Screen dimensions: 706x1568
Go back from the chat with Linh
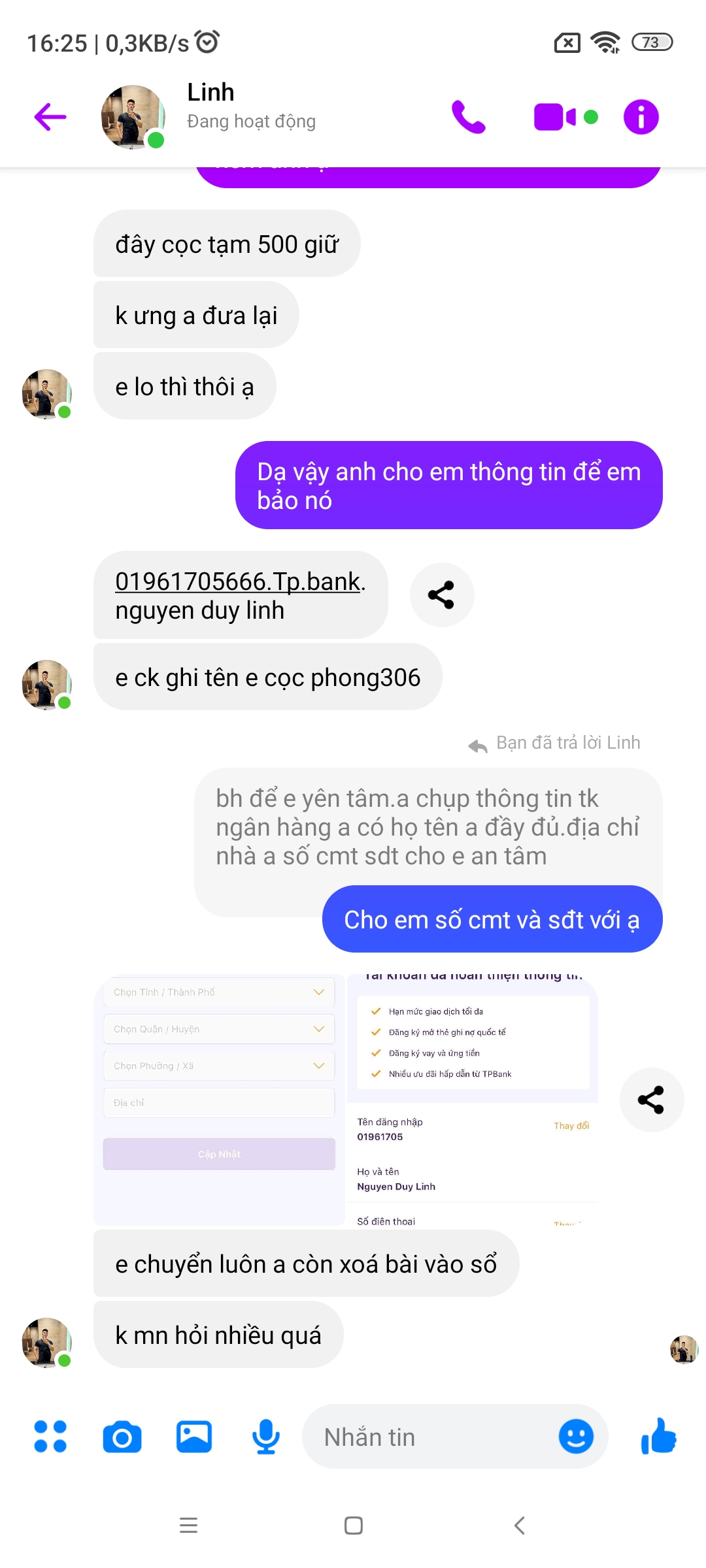pos(50,117)
